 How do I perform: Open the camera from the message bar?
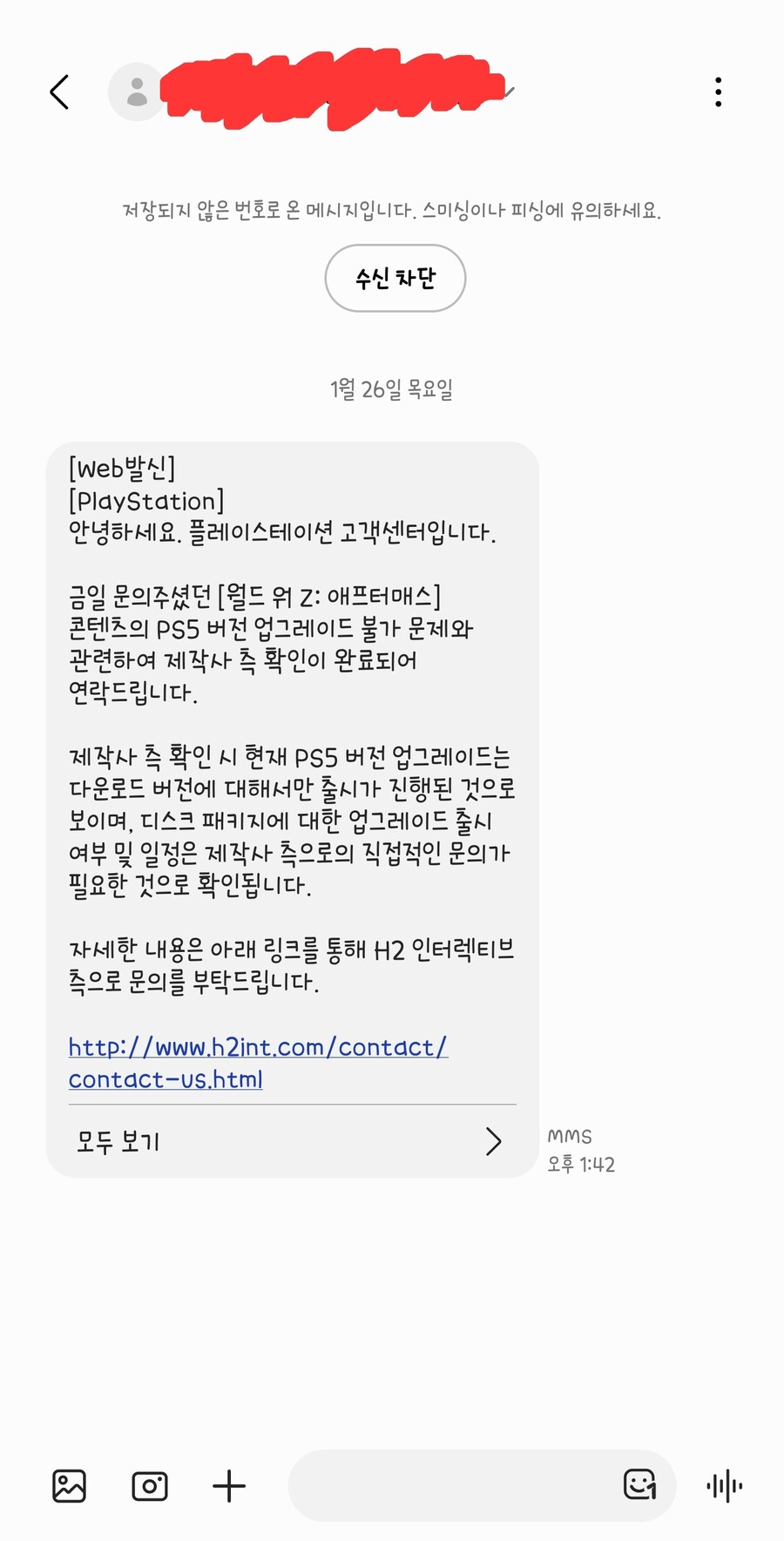click(149, 1486)
